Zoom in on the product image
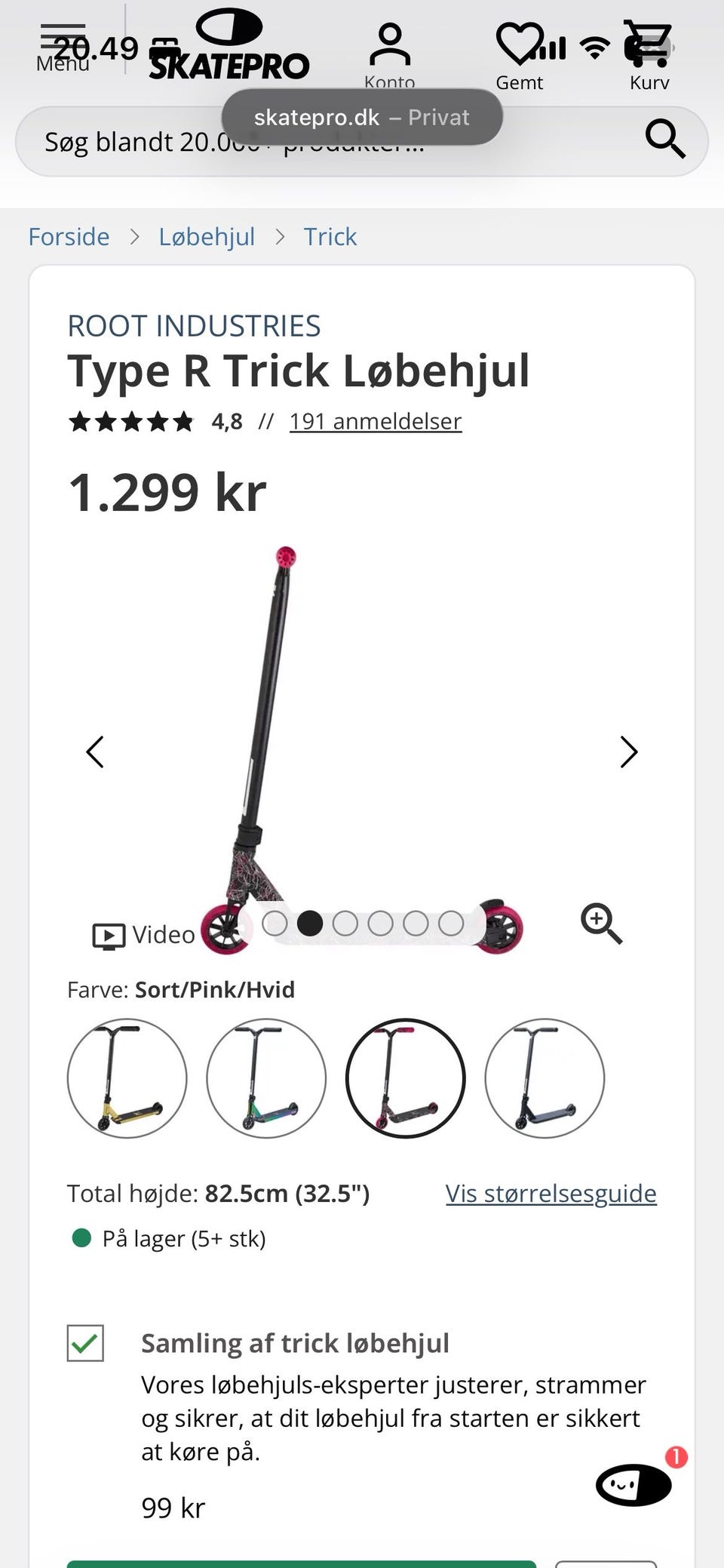 coord(602,924)
